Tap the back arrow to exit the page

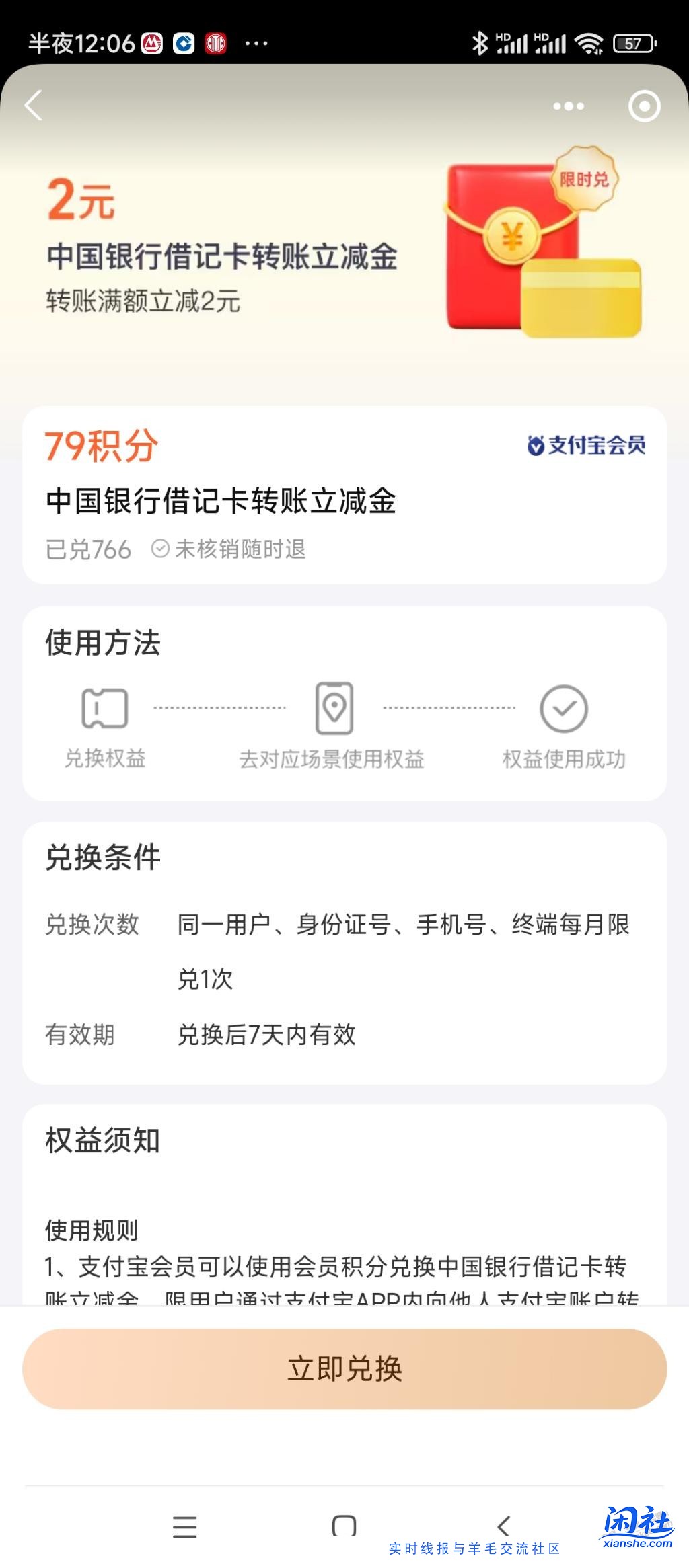pyautogui.click(x=34, y=106)
